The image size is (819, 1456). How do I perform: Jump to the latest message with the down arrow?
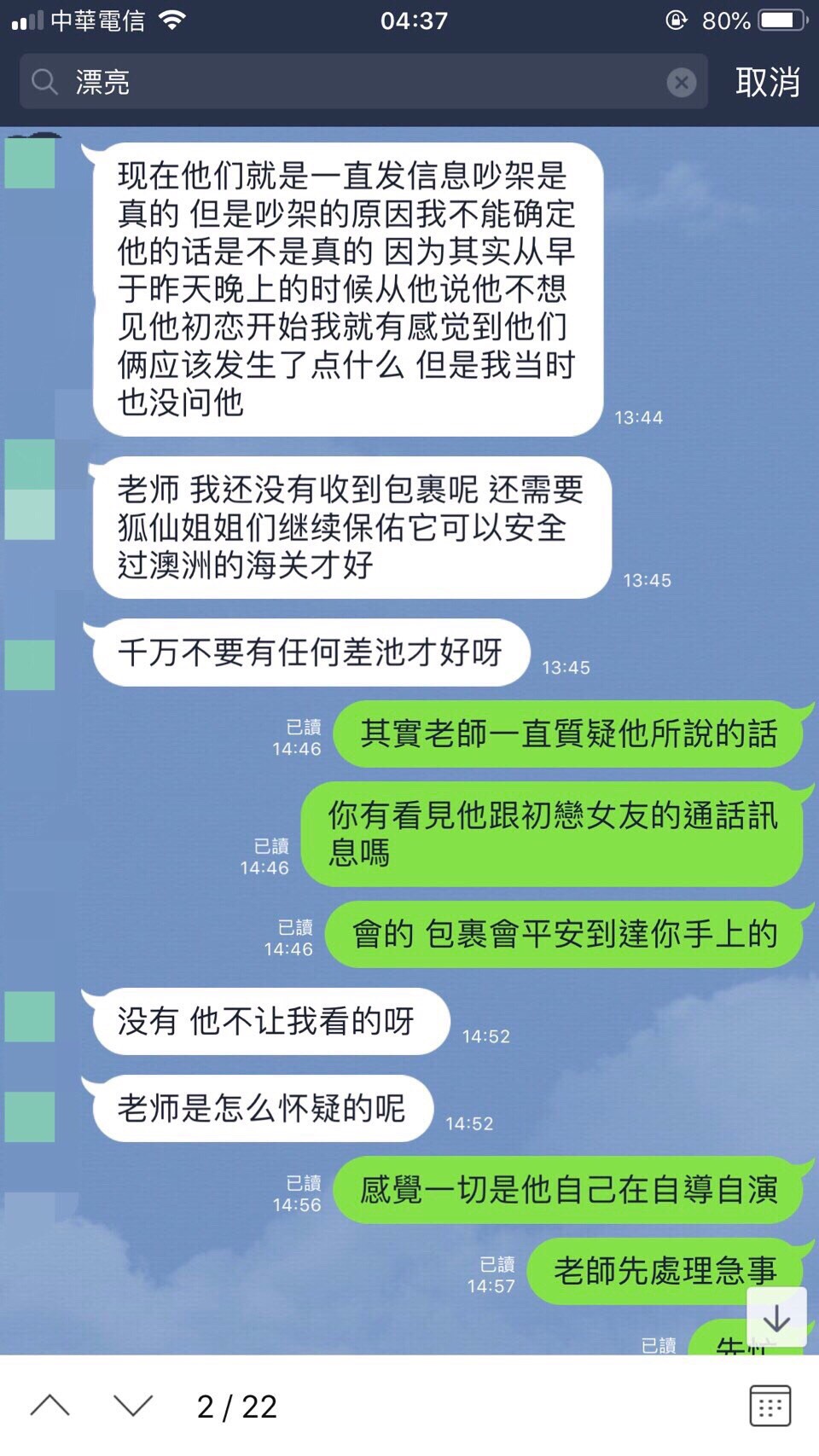click(x=775, y=1318)
